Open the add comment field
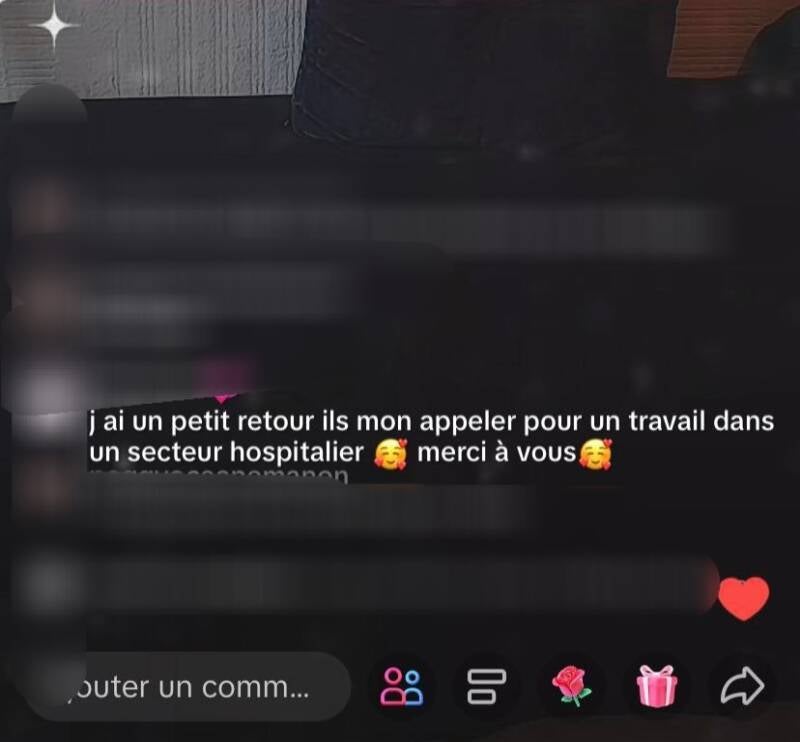Screen dimensions: 800x742 pos(190,687)
